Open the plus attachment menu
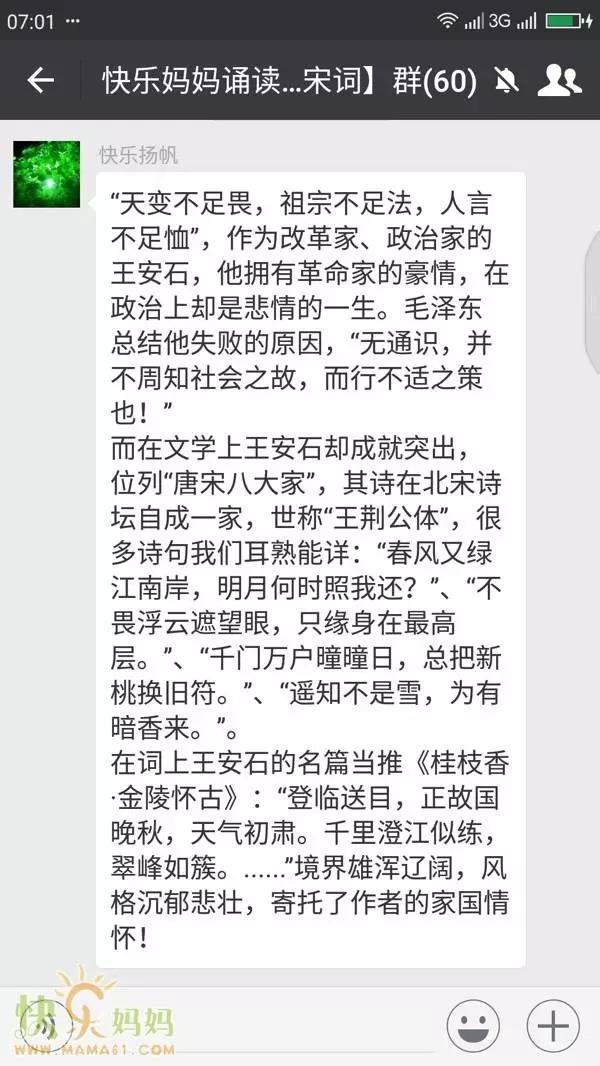 point(552,1025)
